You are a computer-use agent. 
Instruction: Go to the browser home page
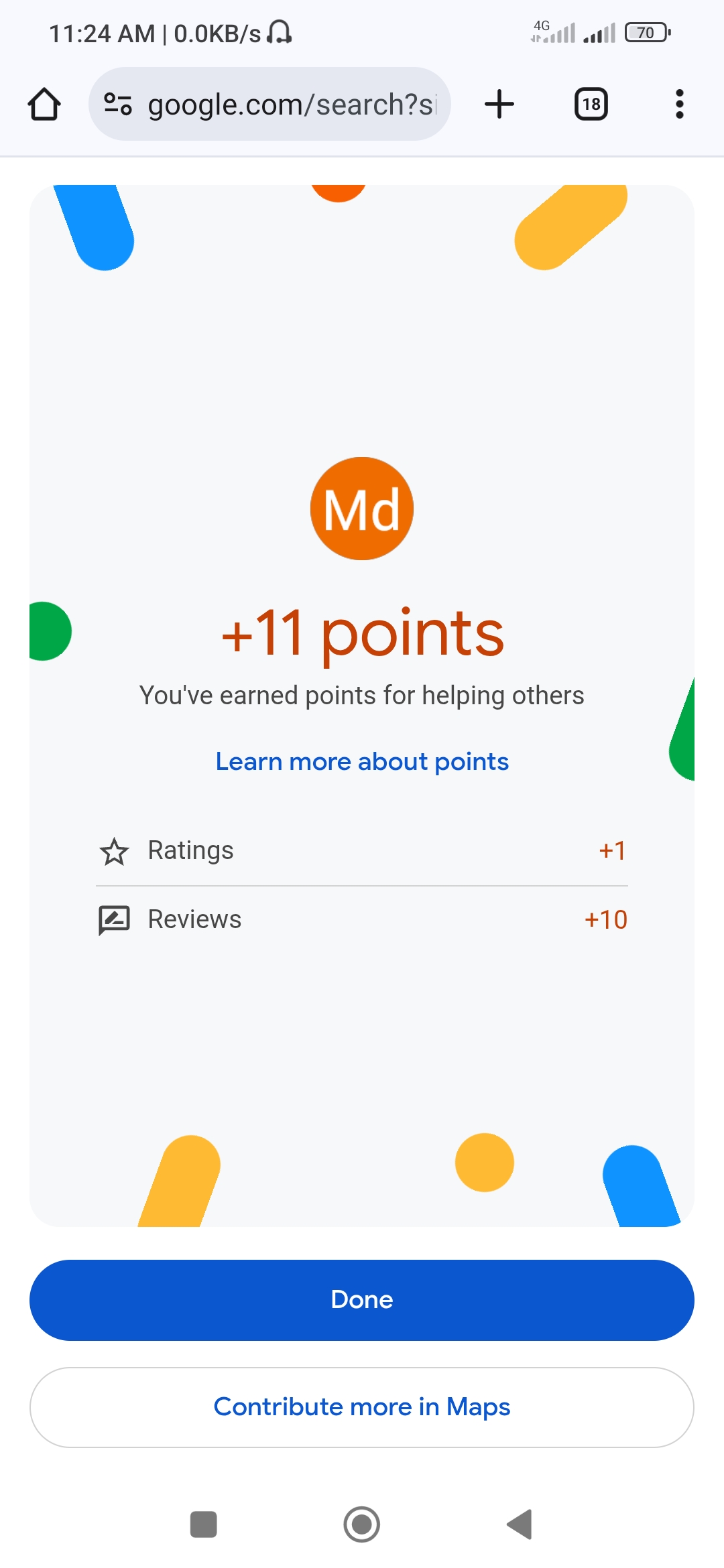coord(44,105)
